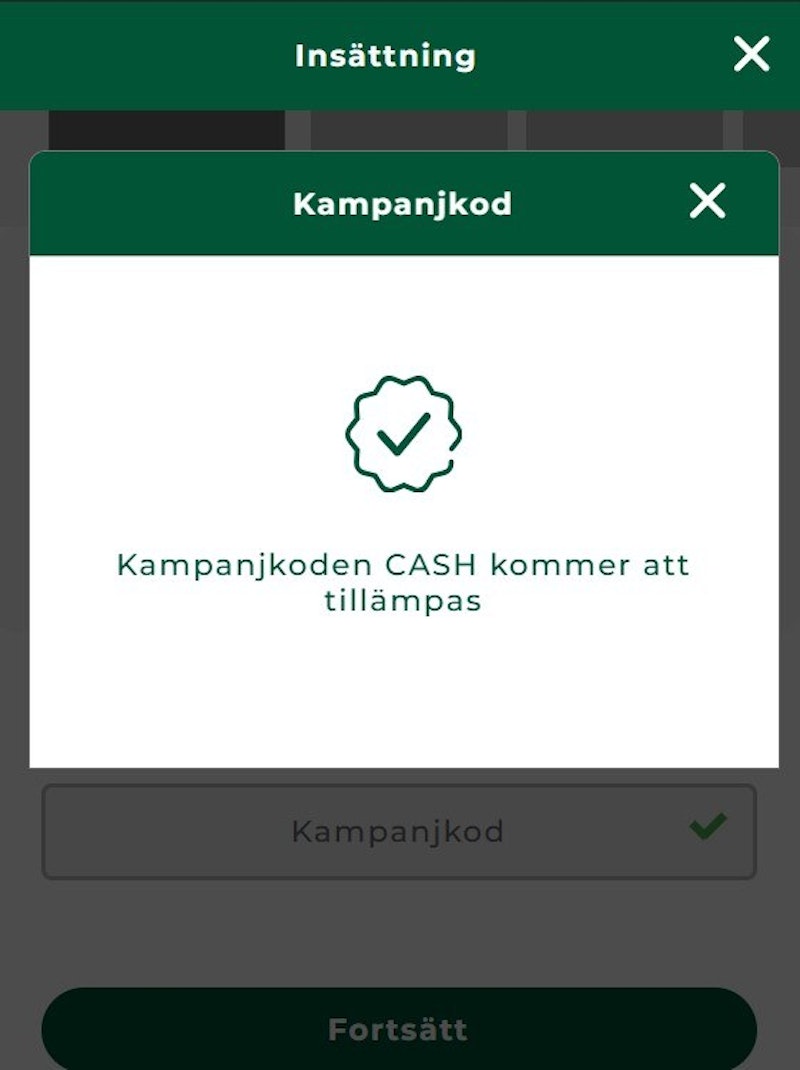Continue with the Fortsätt button
Viewport: 800px width, 1070px height.
pyautogui.click(x=398, y=1029)
